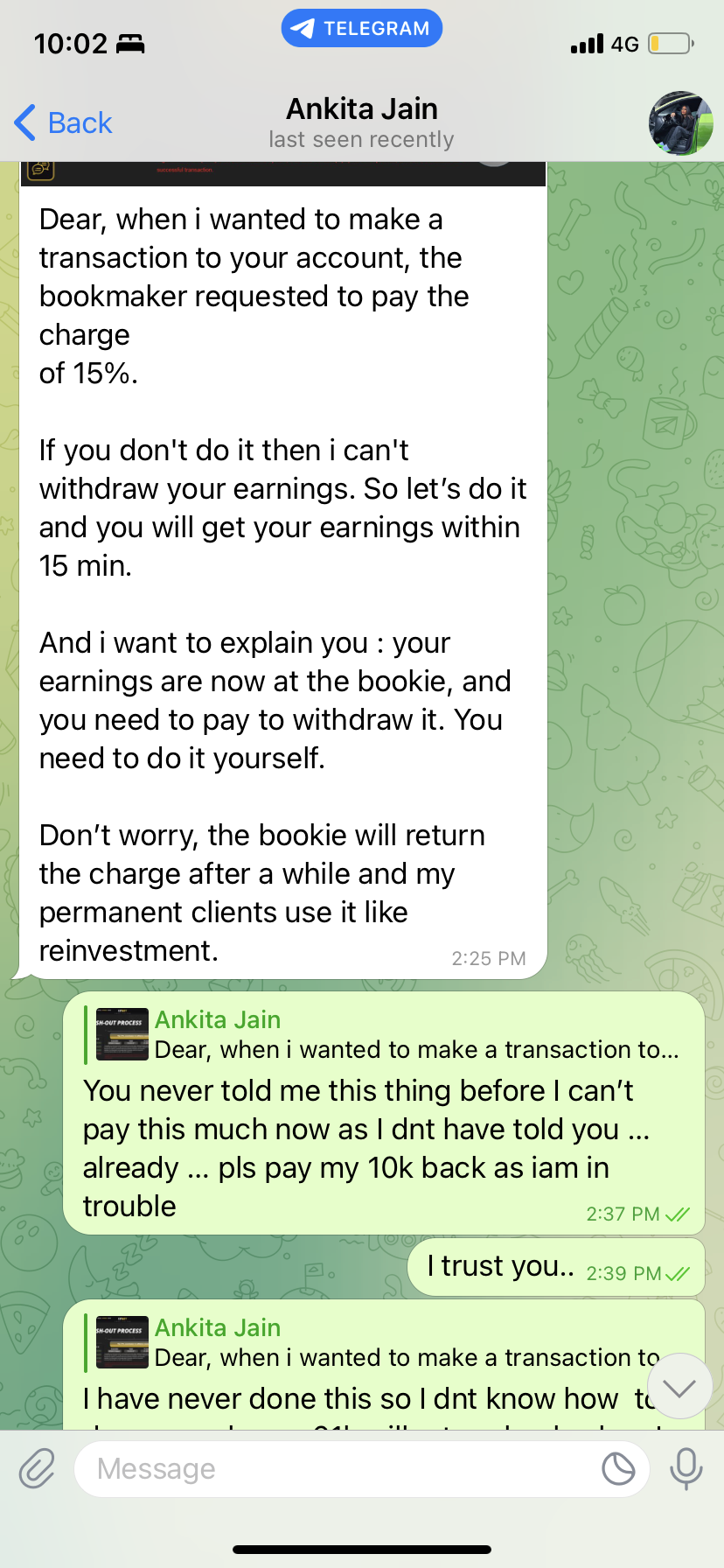Open the sticker panel icon
This screenshot has height=1568, width=724.
618,1468
